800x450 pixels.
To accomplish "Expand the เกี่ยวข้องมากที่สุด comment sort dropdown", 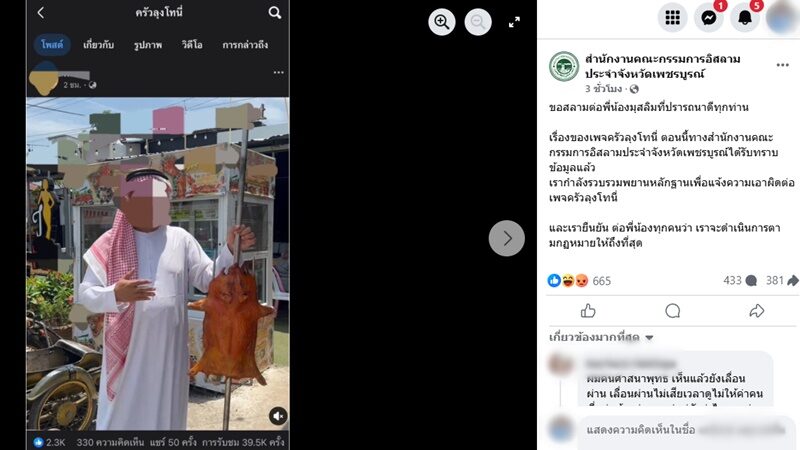I will point(601,338).
